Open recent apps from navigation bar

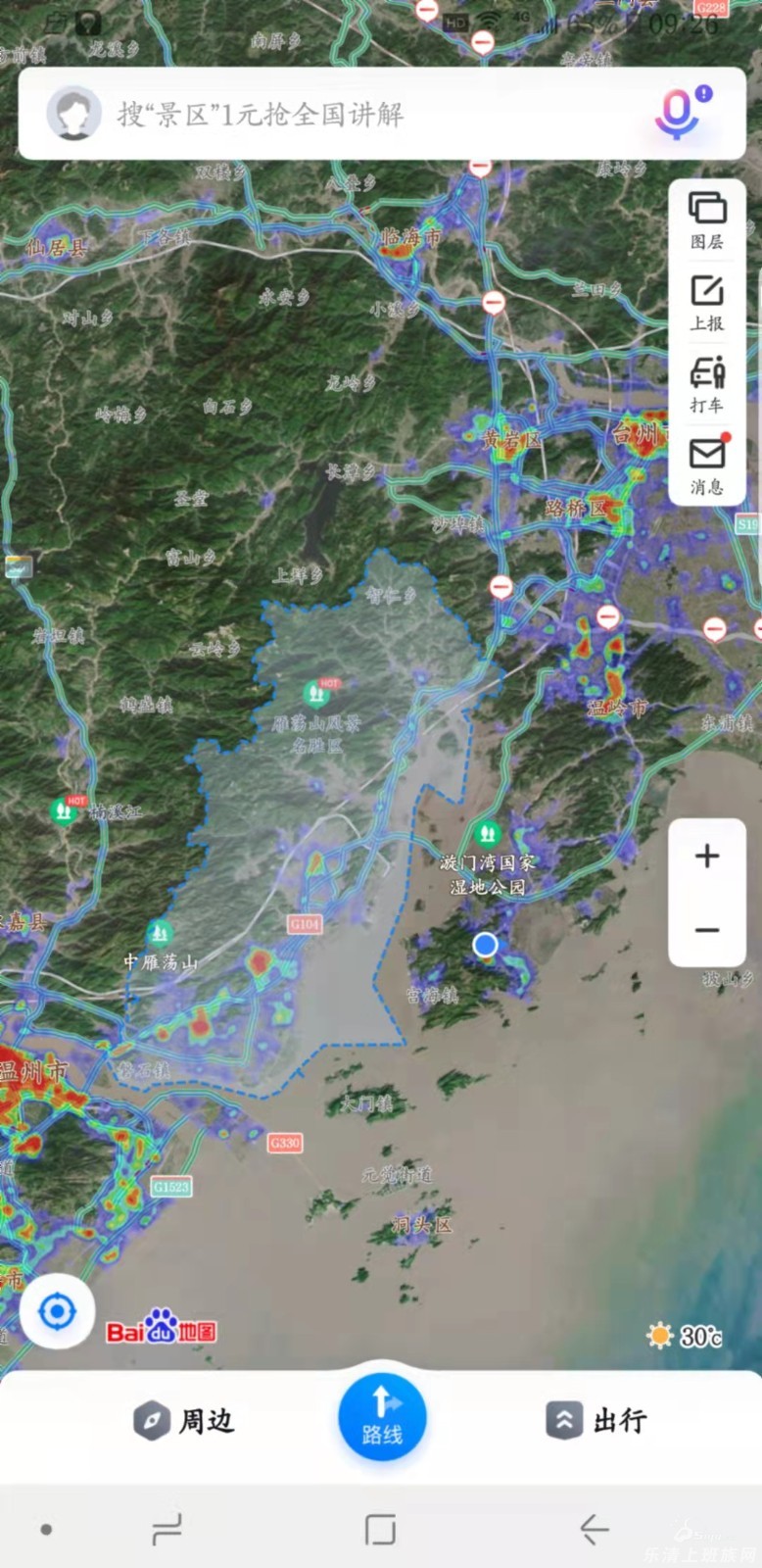[x=167, y=1529]
